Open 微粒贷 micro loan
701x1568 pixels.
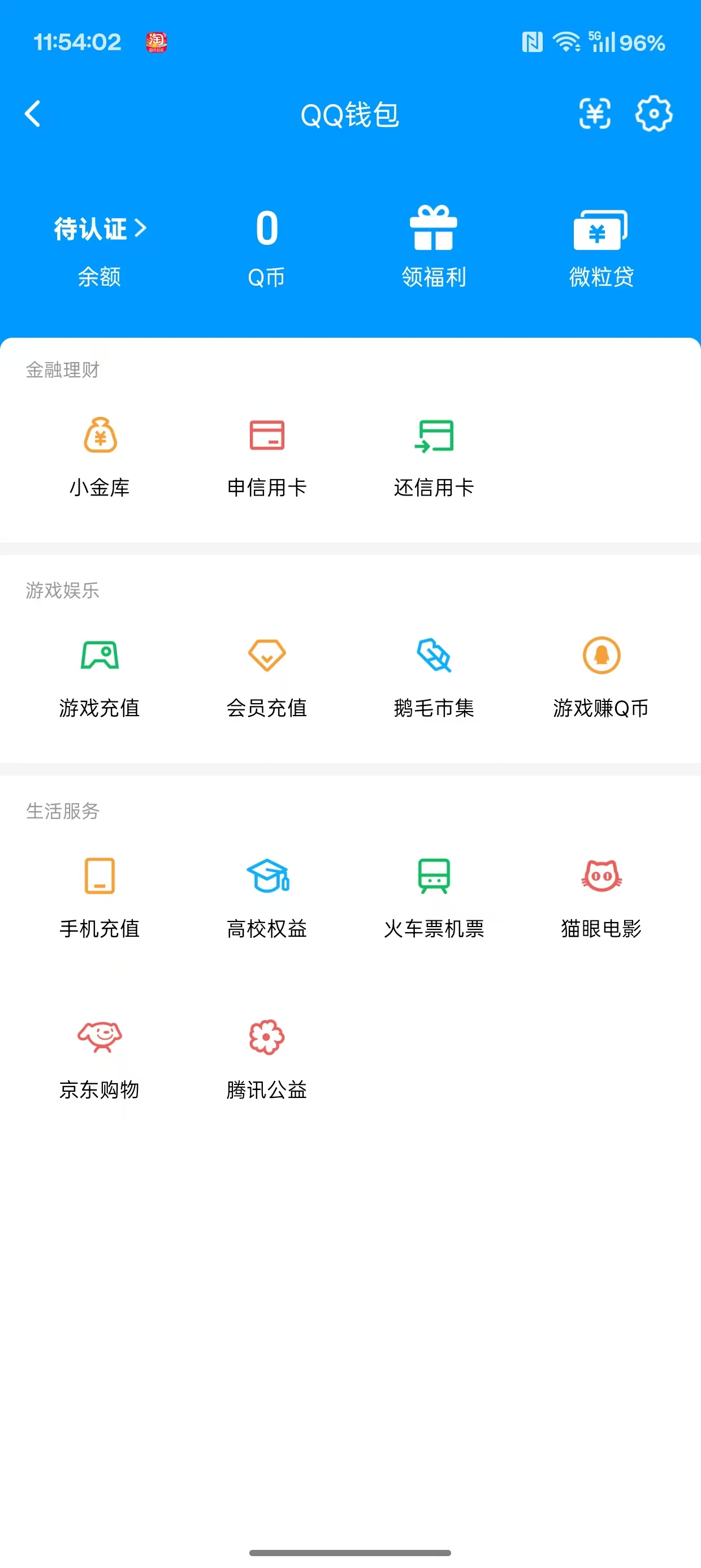point(600,243)
